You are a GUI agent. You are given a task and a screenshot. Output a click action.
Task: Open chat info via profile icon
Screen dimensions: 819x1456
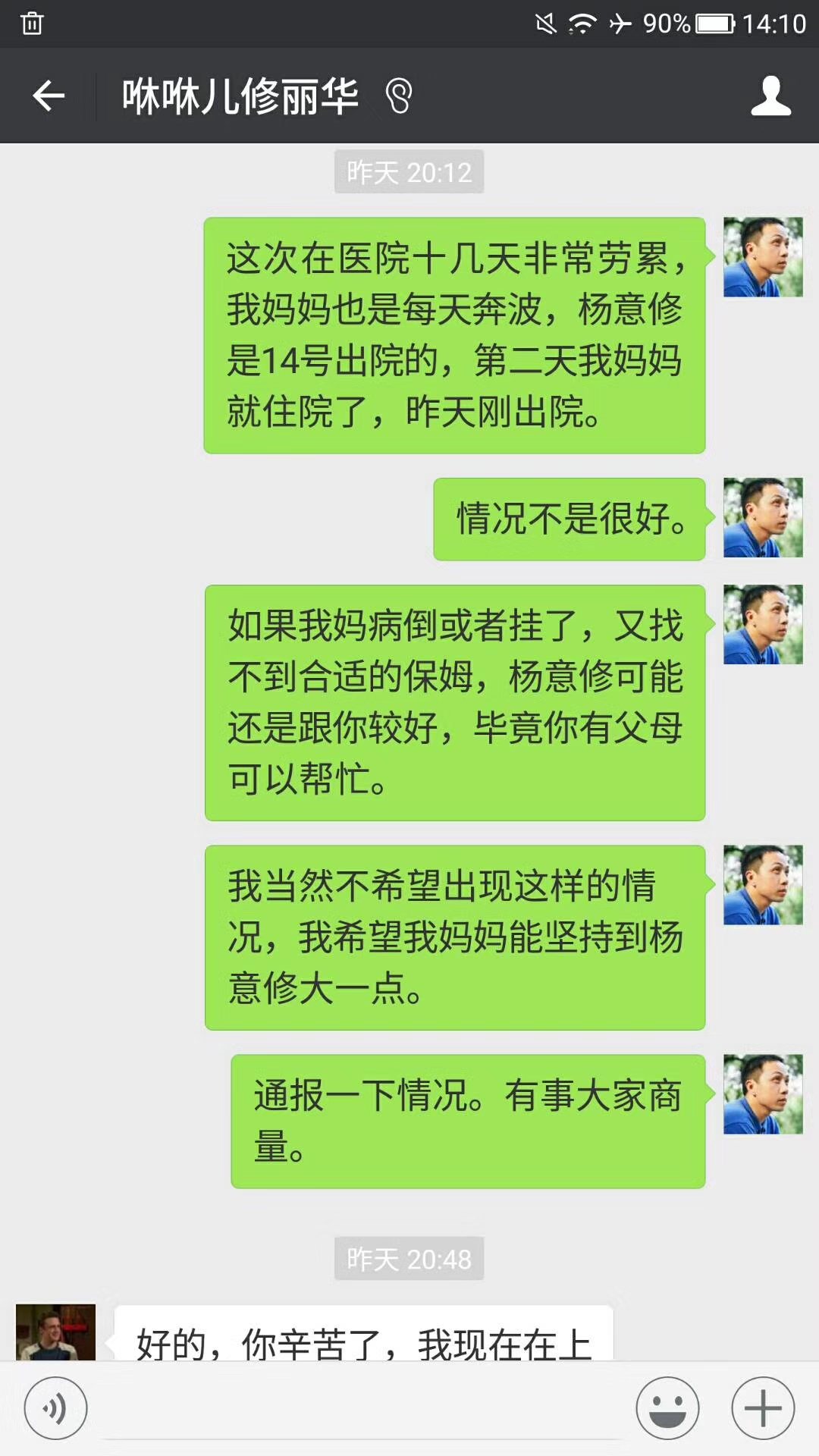coord(770,96)
